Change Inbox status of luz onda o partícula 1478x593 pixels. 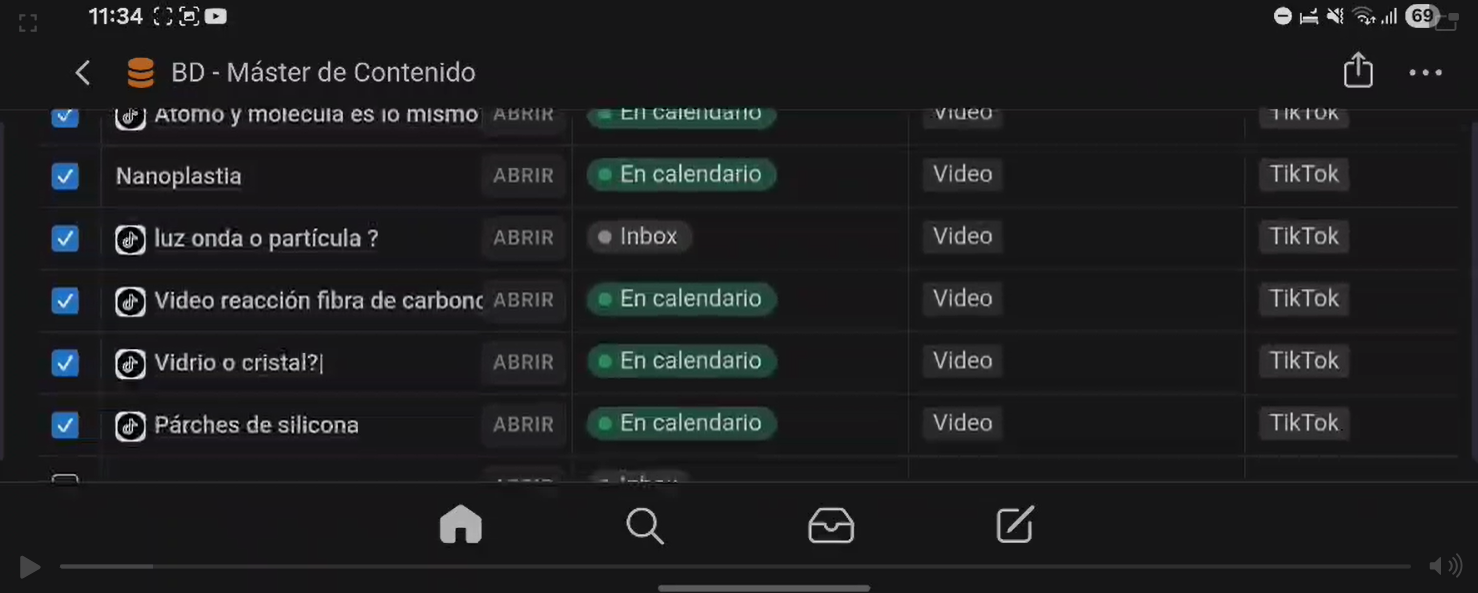[x=638, y=237]
